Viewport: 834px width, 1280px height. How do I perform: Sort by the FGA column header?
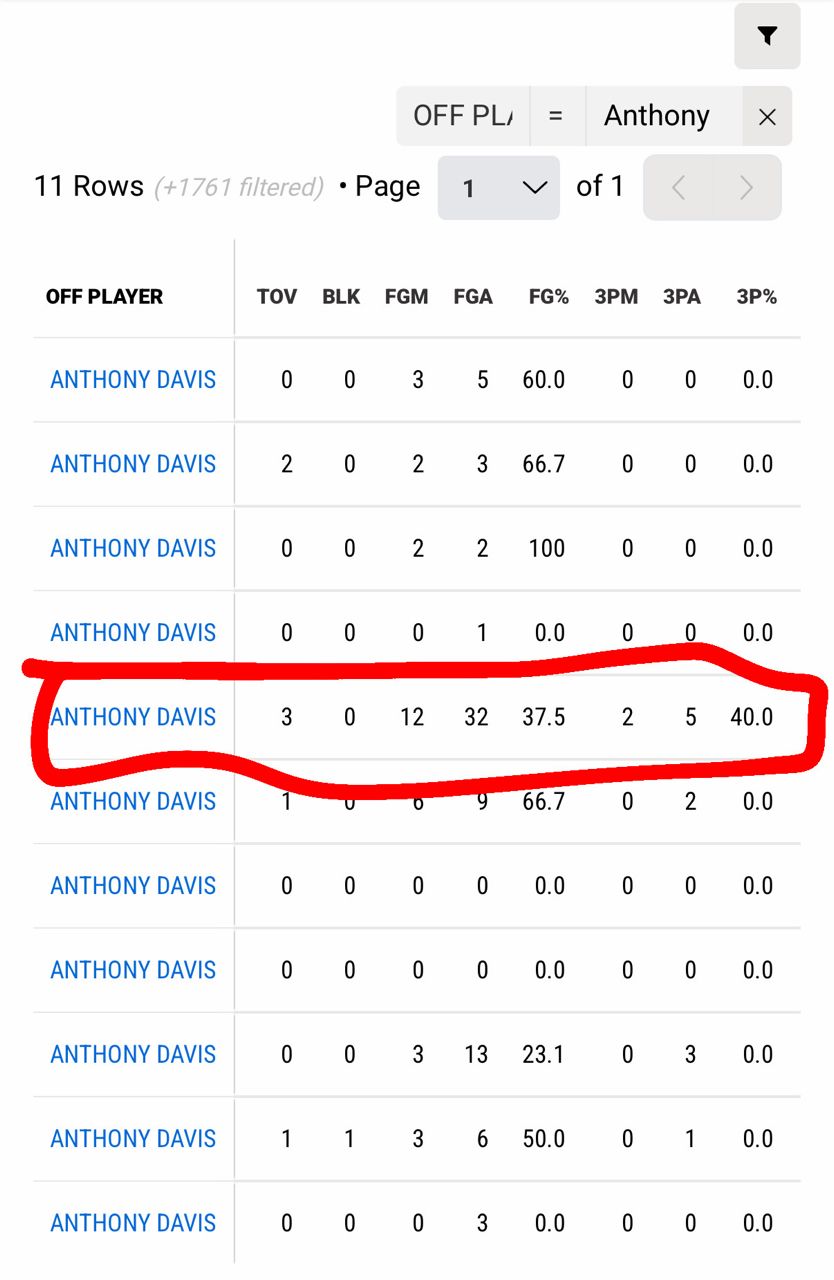(x=473, y=297)
